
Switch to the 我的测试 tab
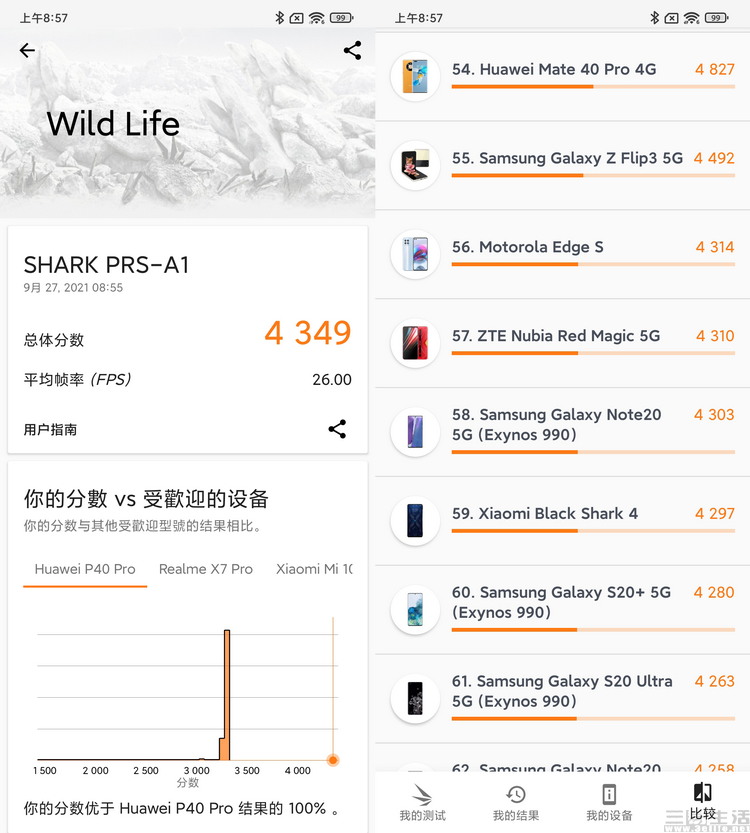click(422, 803)
